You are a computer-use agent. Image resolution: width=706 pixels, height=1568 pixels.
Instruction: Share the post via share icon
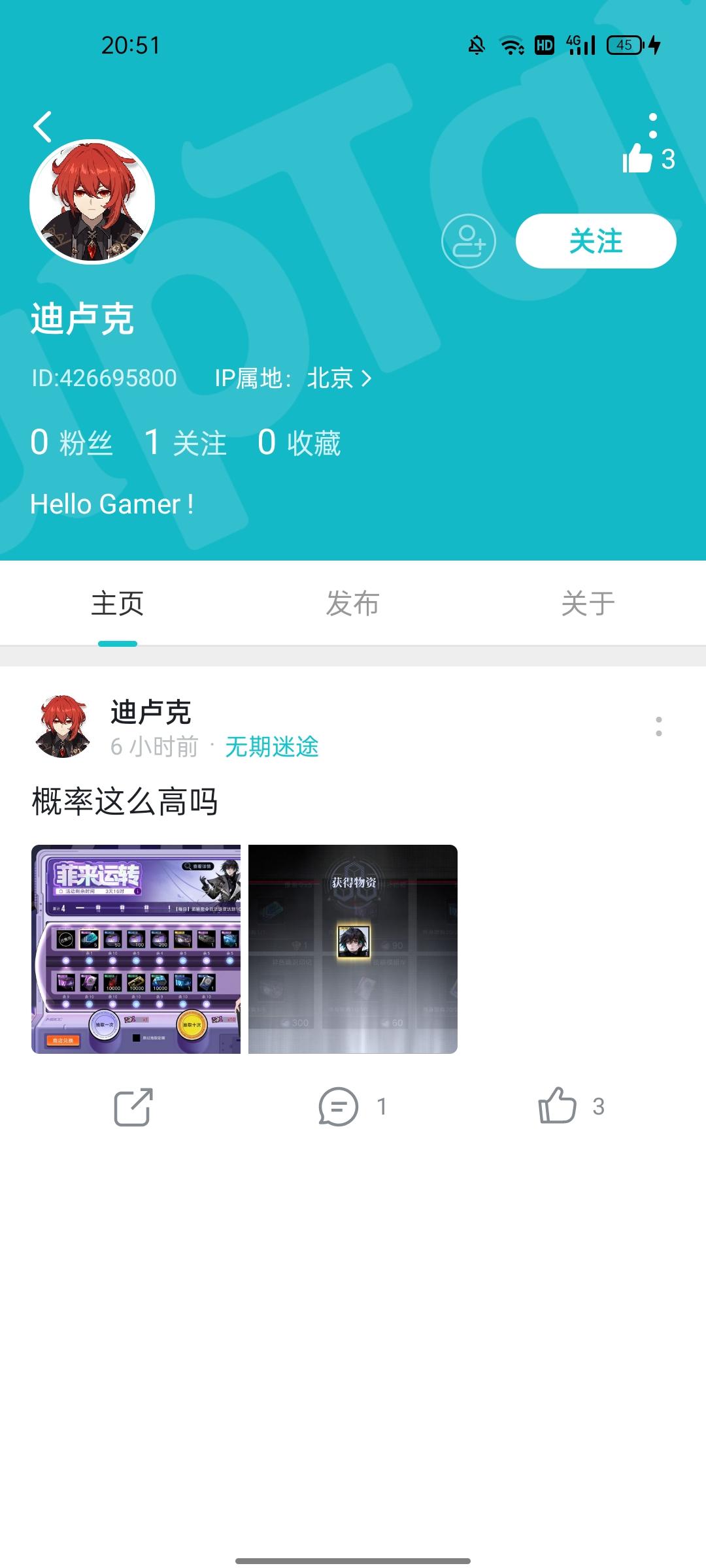pyautogui.click(x=133, y=1107)
